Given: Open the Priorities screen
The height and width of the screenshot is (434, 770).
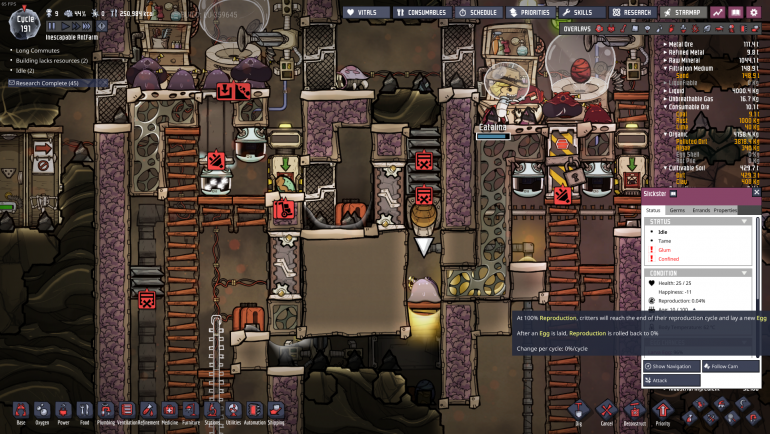Looking at the screenshot, I should (530, 13).
